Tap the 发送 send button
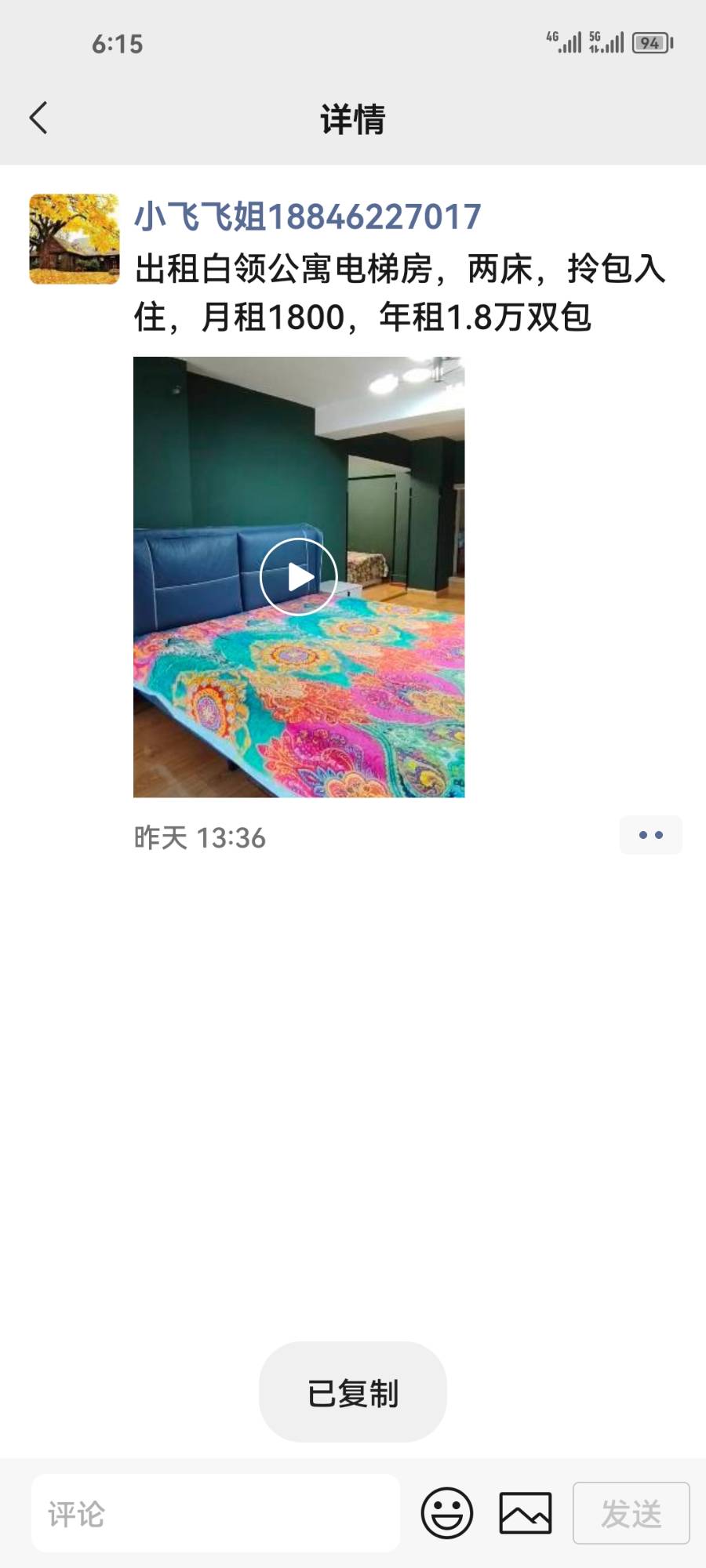The image size is (706, 1568). 631,1513
